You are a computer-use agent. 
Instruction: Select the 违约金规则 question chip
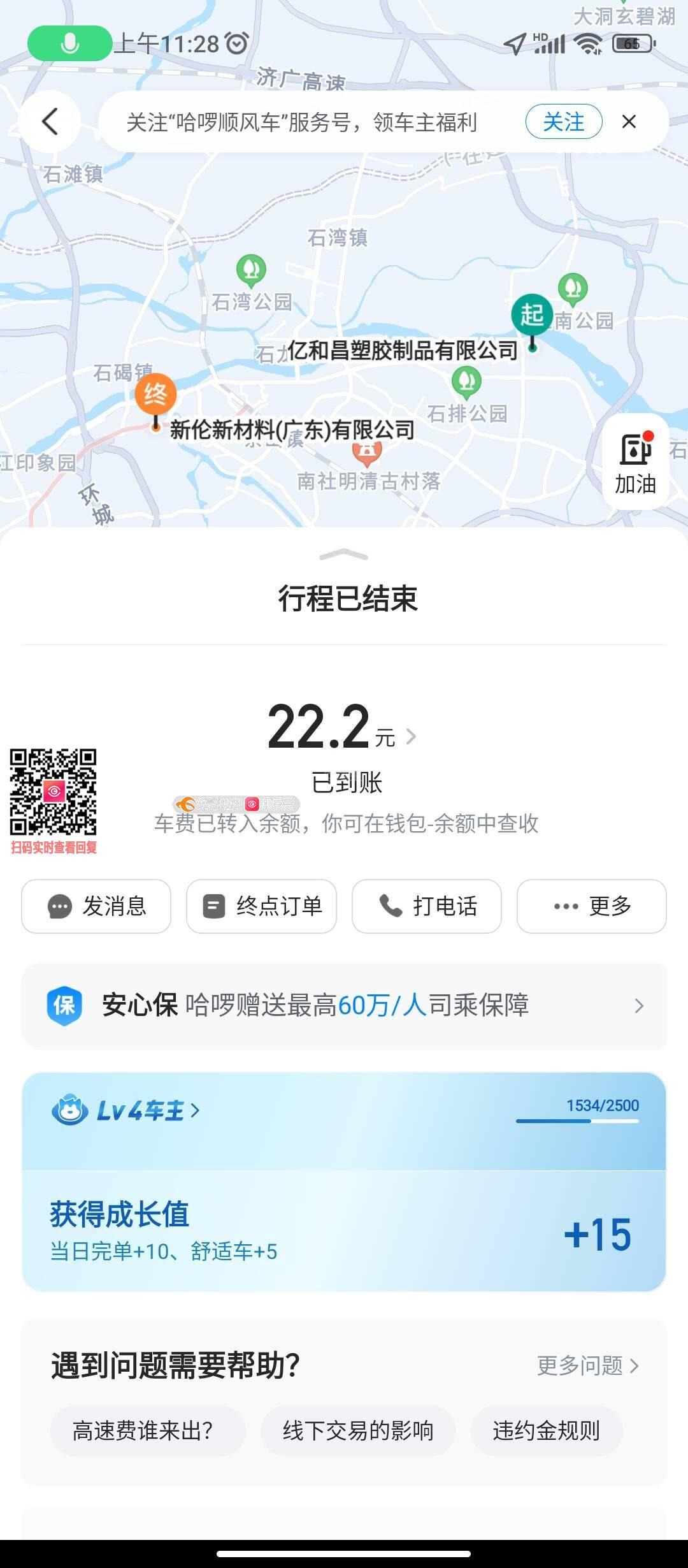[546, 1431]
